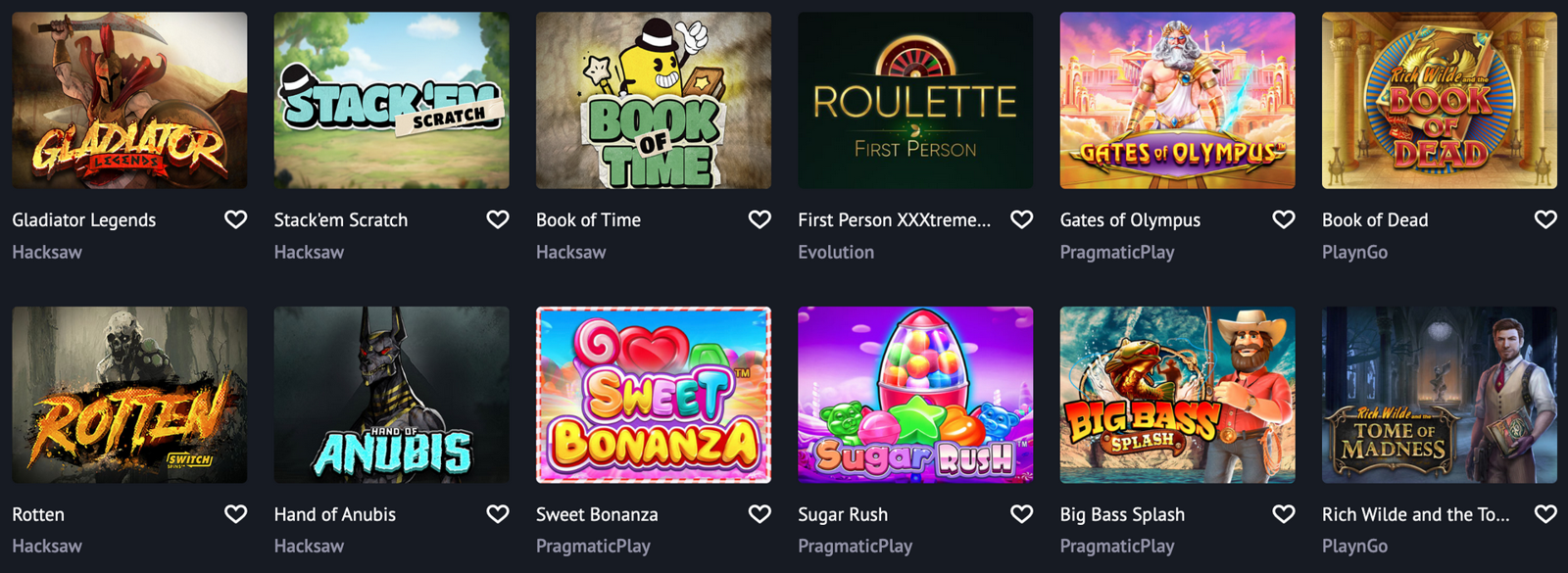Open the Stack'em Scratch game
1568x573 pixels.
pos(391,100)
